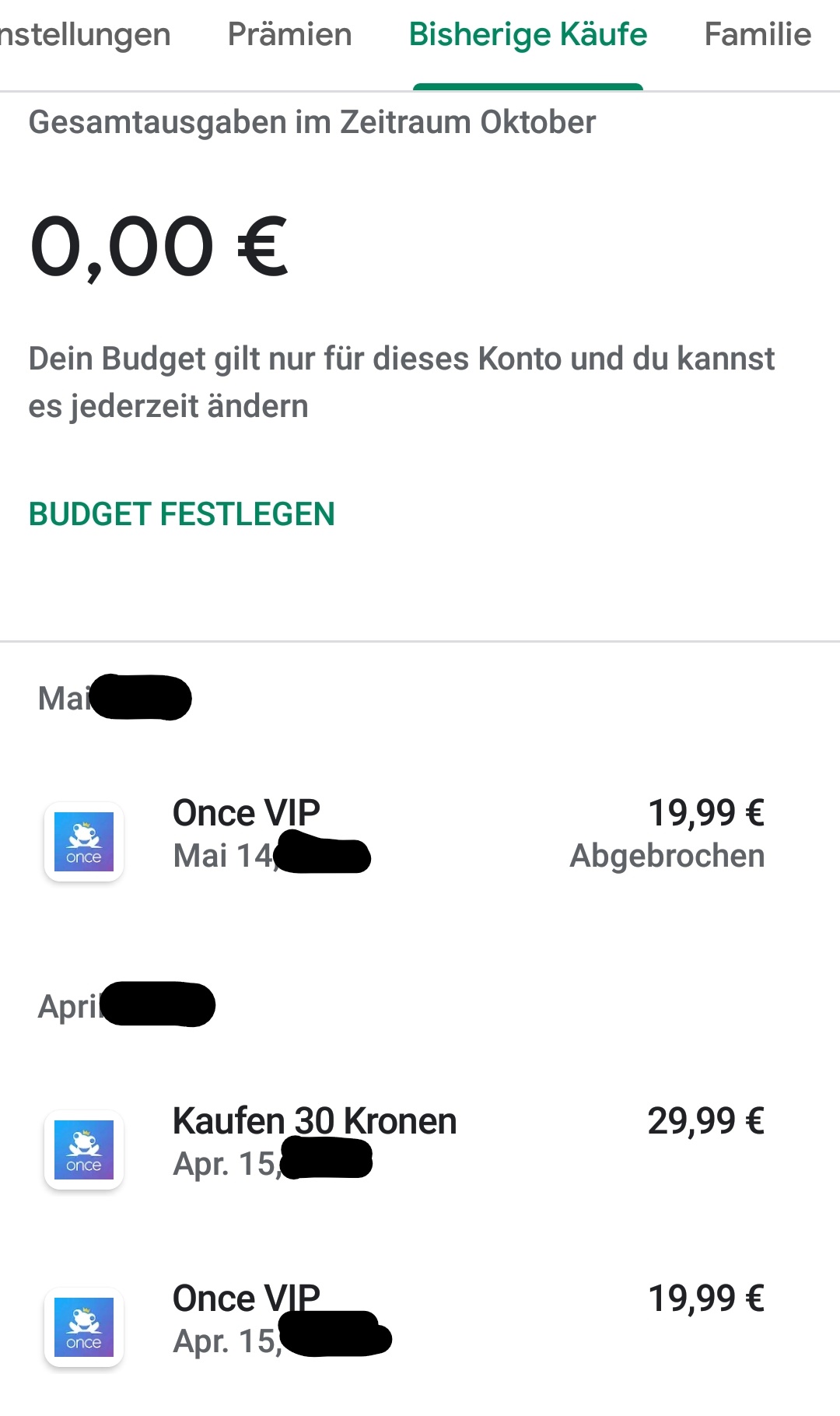
Task: Open the Familie tab
Action: [757, 35]
